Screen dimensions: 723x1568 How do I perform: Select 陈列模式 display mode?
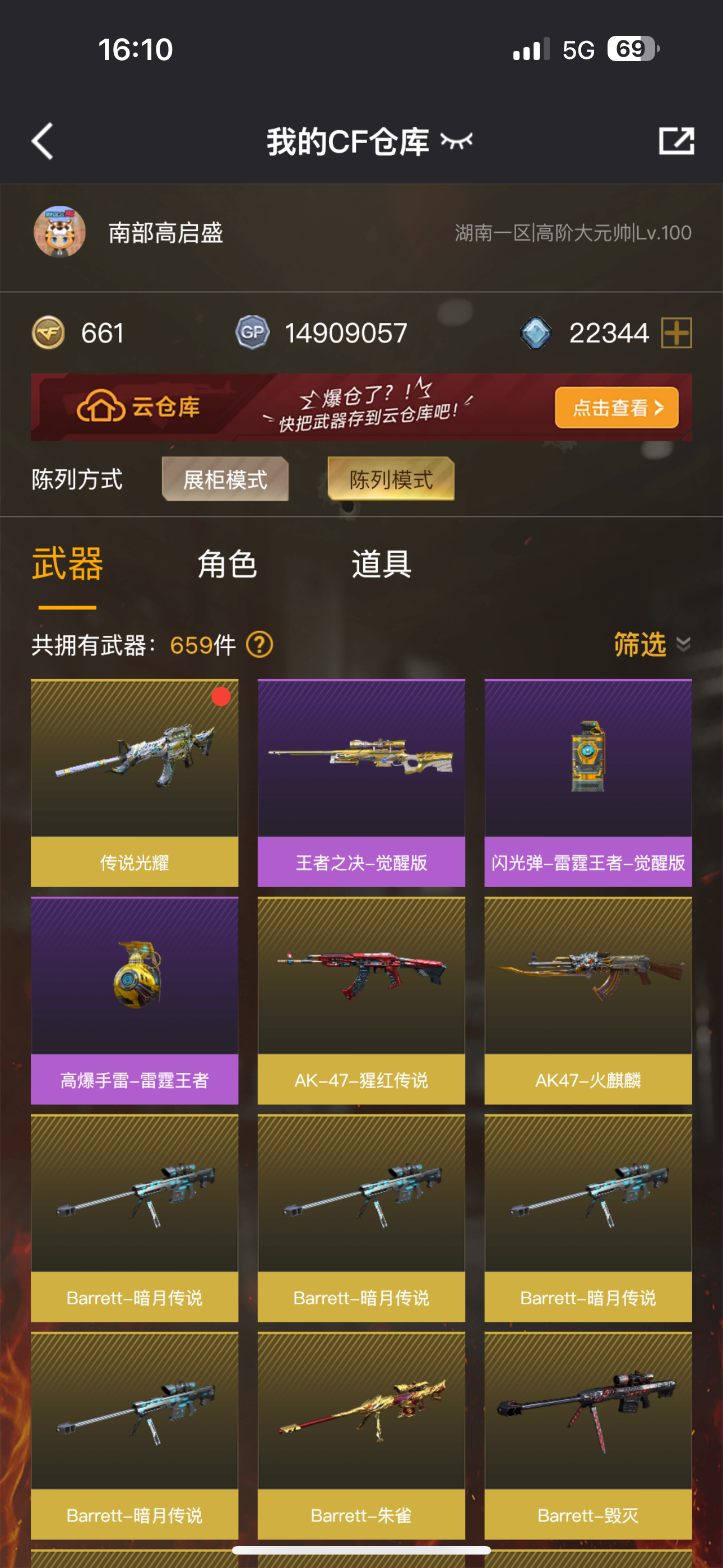(391, 479)
